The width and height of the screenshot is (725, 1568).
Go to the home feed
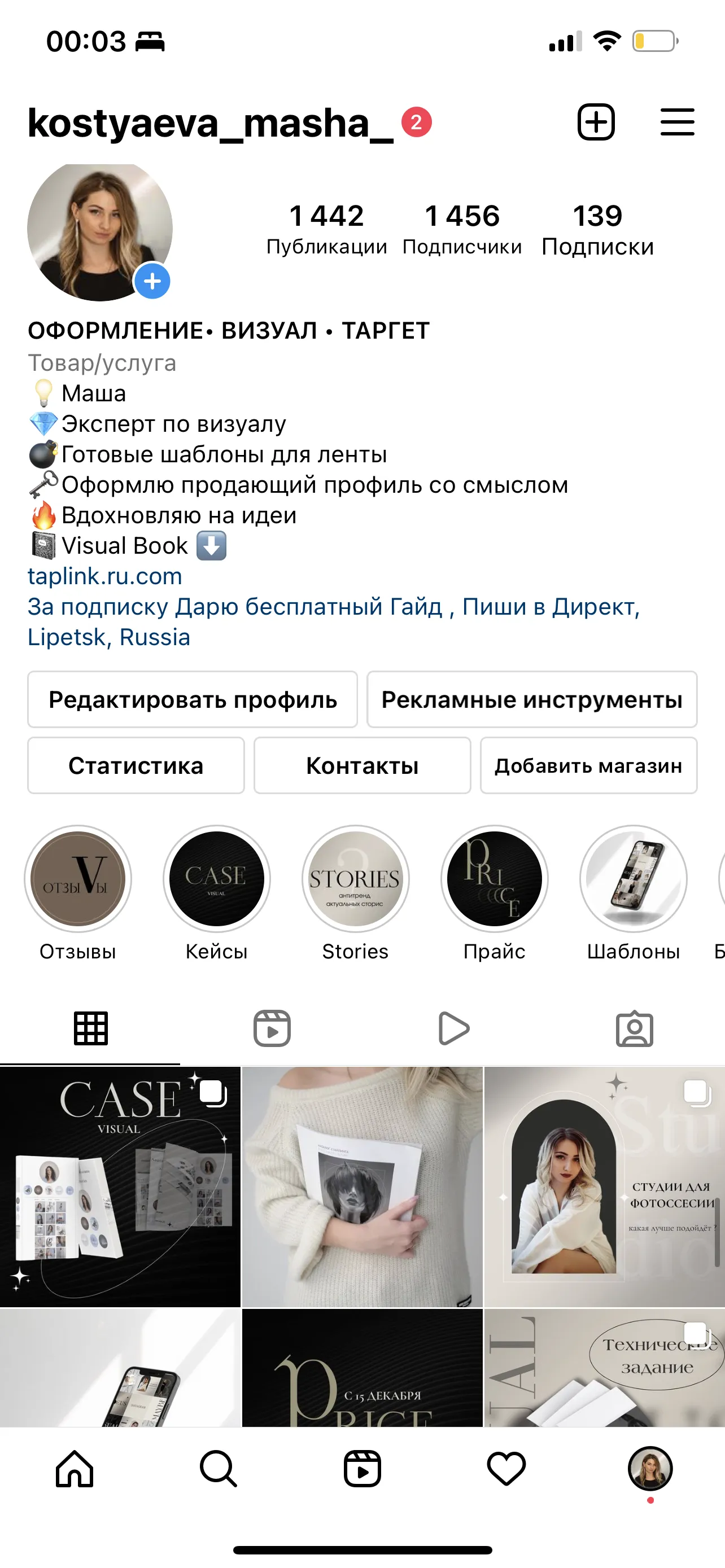click(75, 1468)
